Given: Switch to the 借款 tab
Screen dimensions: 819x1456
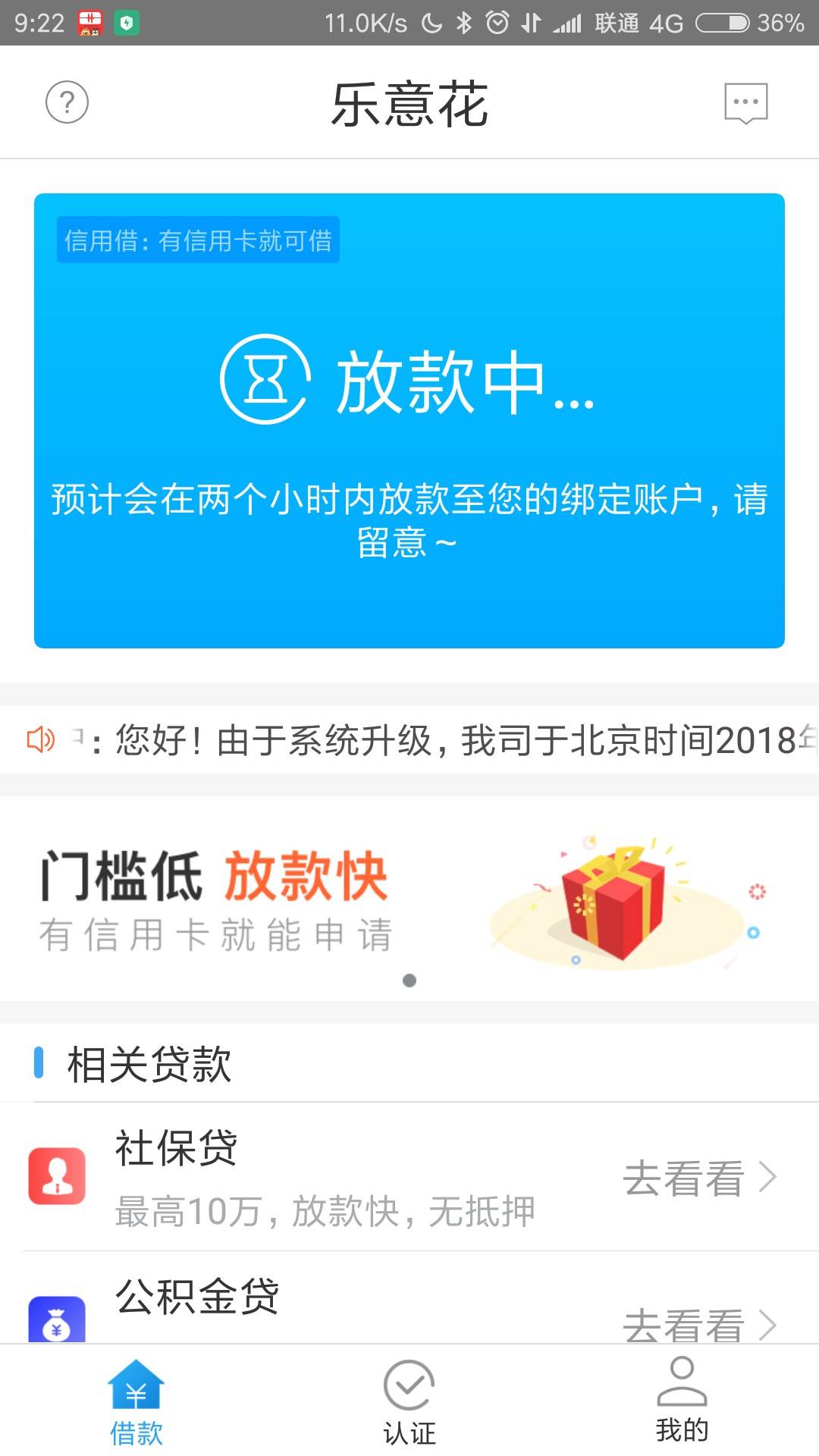Looking at the screenshot, I should tap(136, 1401).
